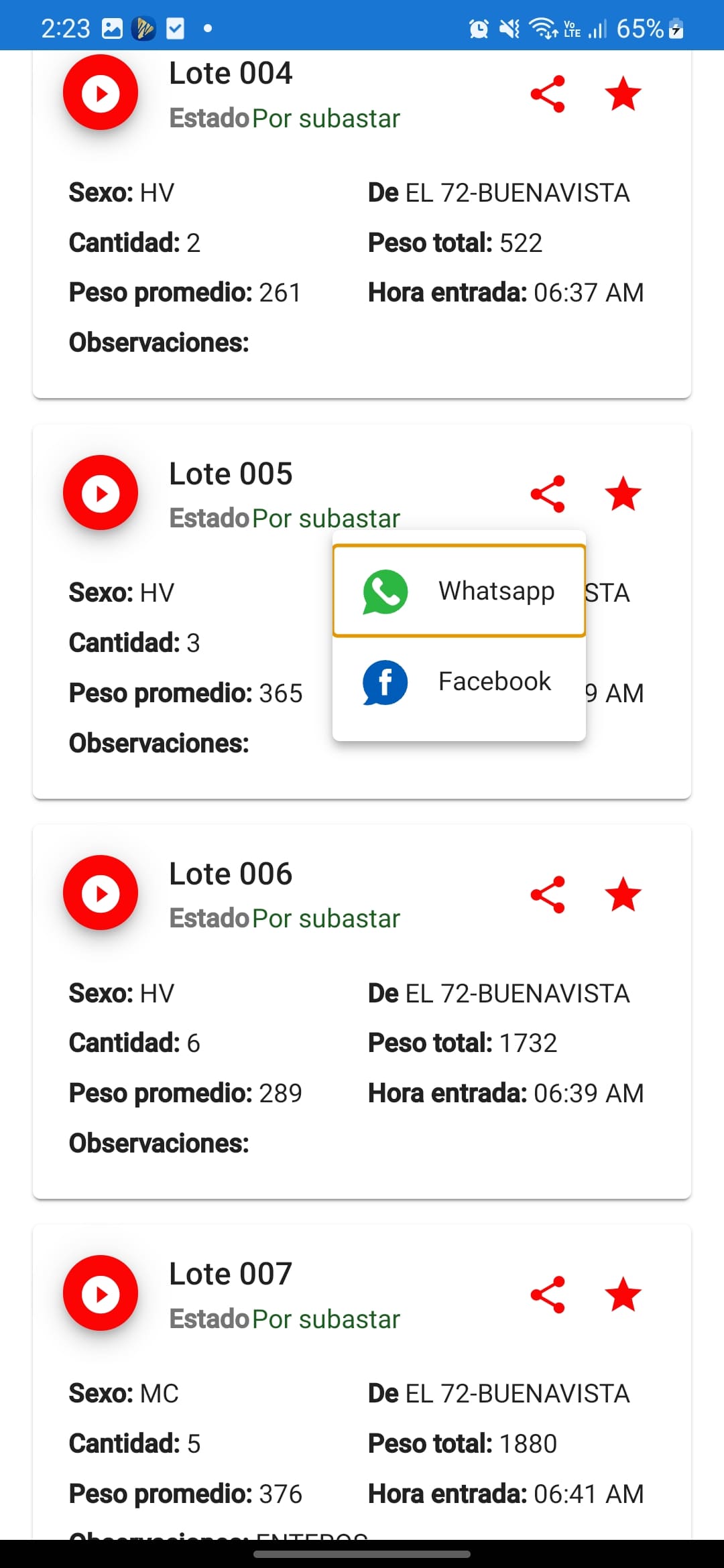Toggle the favorite star on Lote 007
This screenshot has width=724, height=1568.
click(x=622, y=1295)
